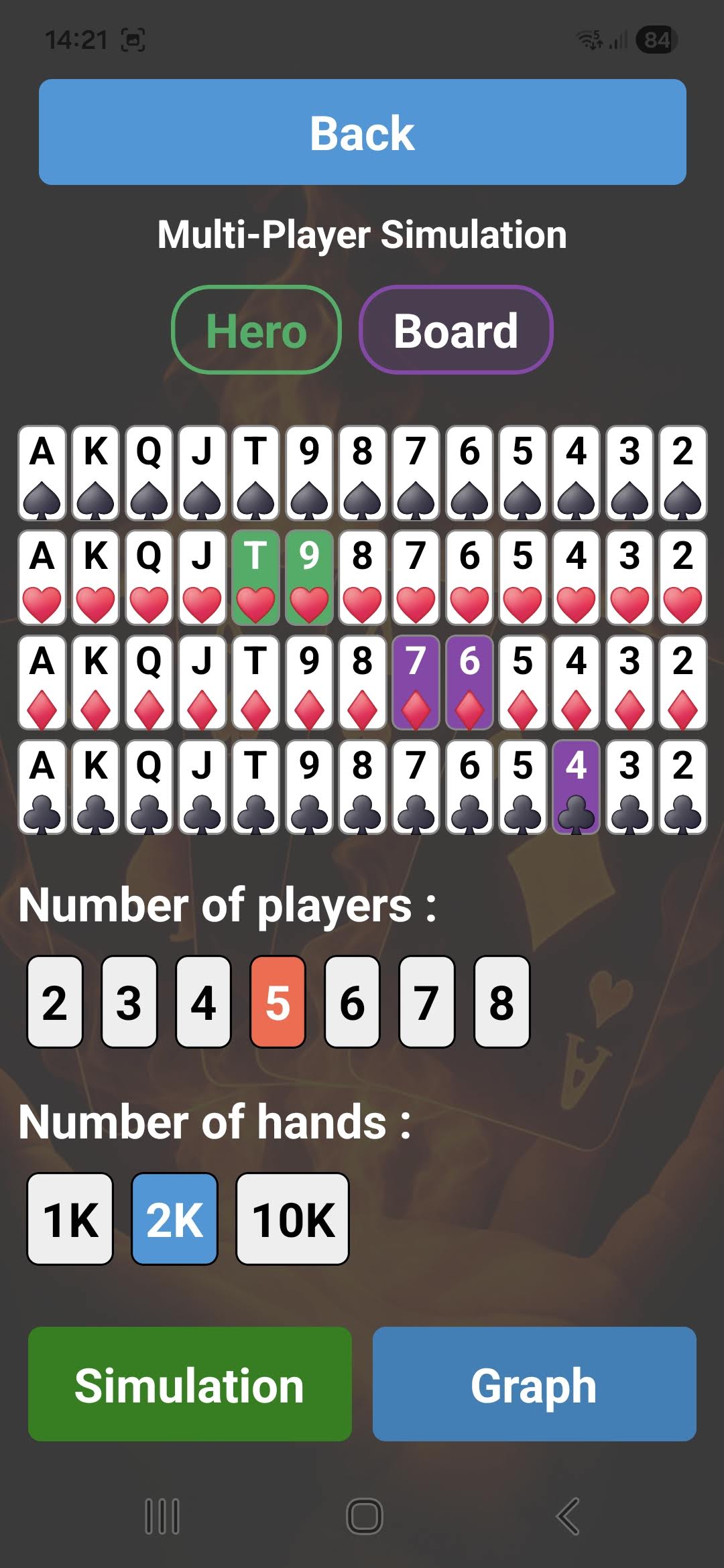The width and height of the screenshot is (724, 1568).
Task: Set number of hands to 10K
Action: (292, 1219)
